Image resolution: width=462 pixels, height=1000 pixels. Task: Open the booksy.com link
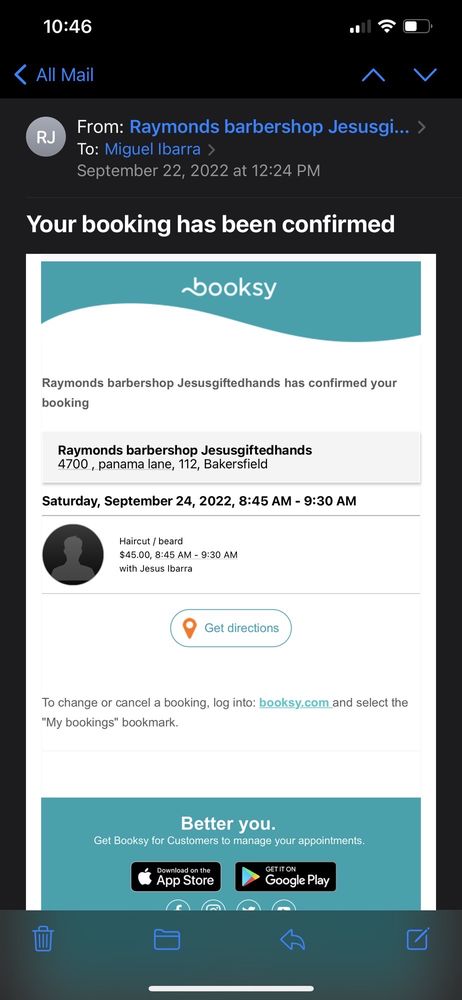point(295,703)
